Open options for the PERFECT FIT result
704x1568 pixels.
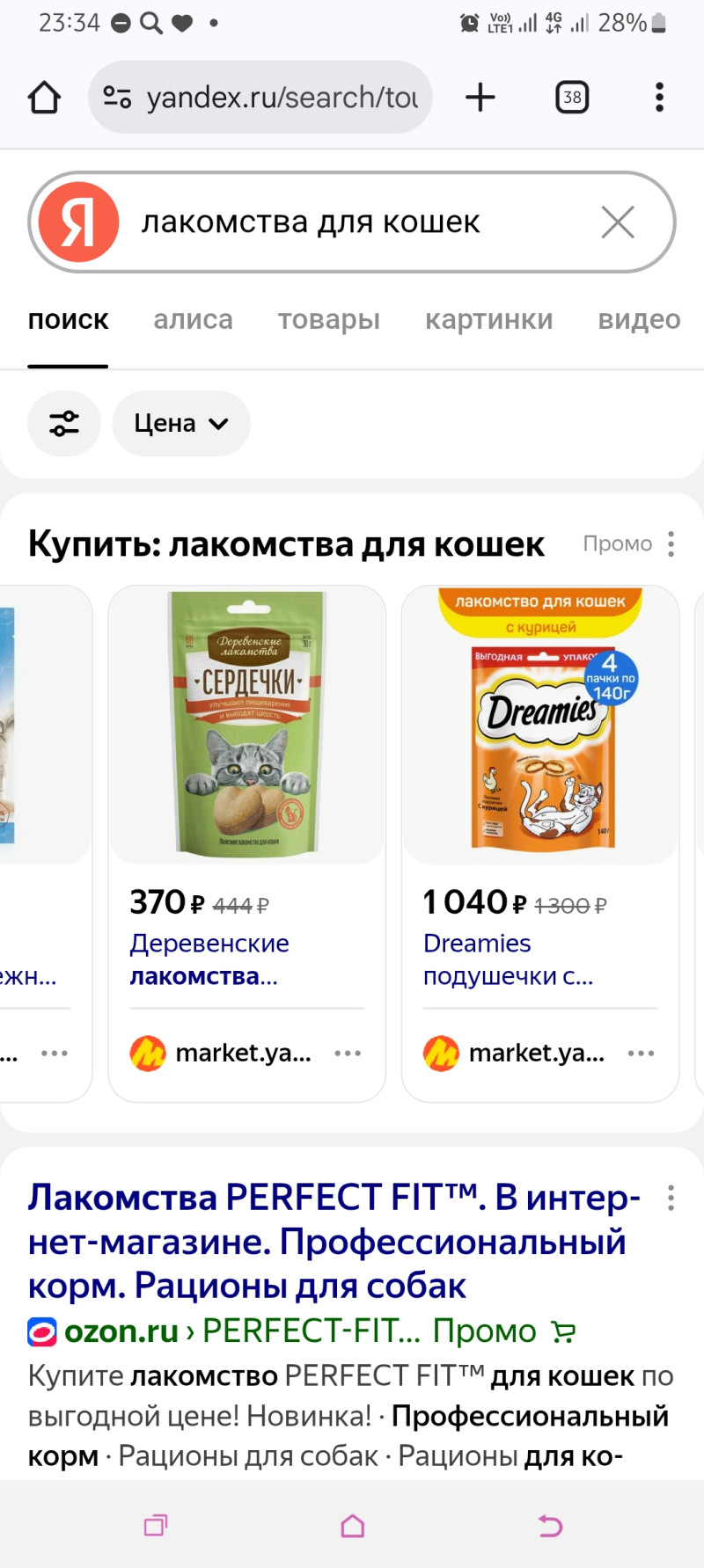click(x=671, y=1198)
